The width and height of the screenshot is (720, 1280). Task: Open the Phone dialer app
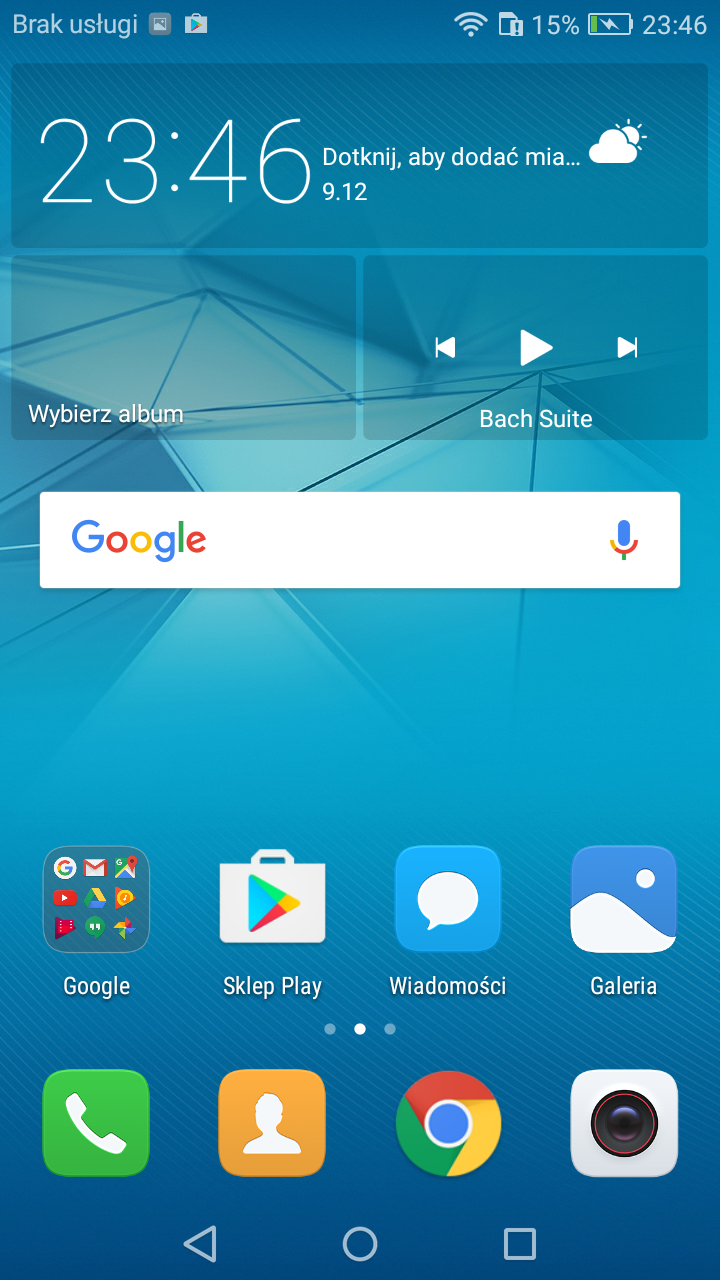(x=96, y=1123)
